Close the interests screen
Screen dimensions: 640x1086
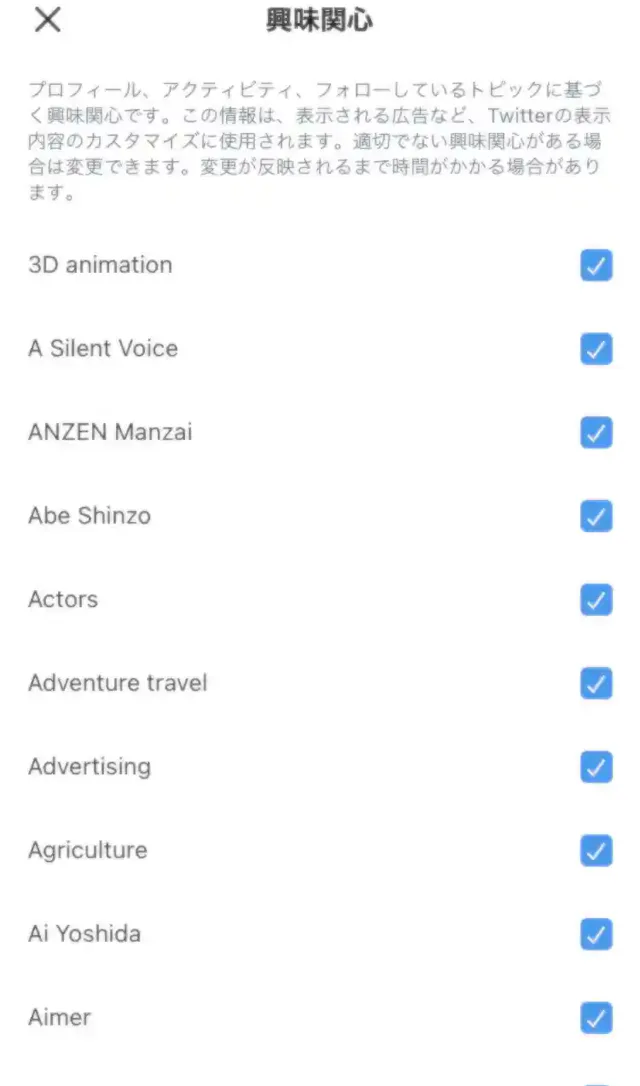pyautogui.click(x=47, y=20)
